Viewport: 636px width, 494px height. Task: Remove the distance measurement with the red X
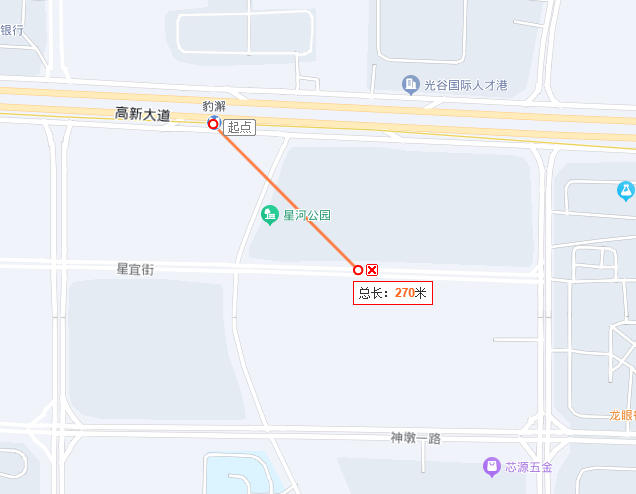pos(372,269)
